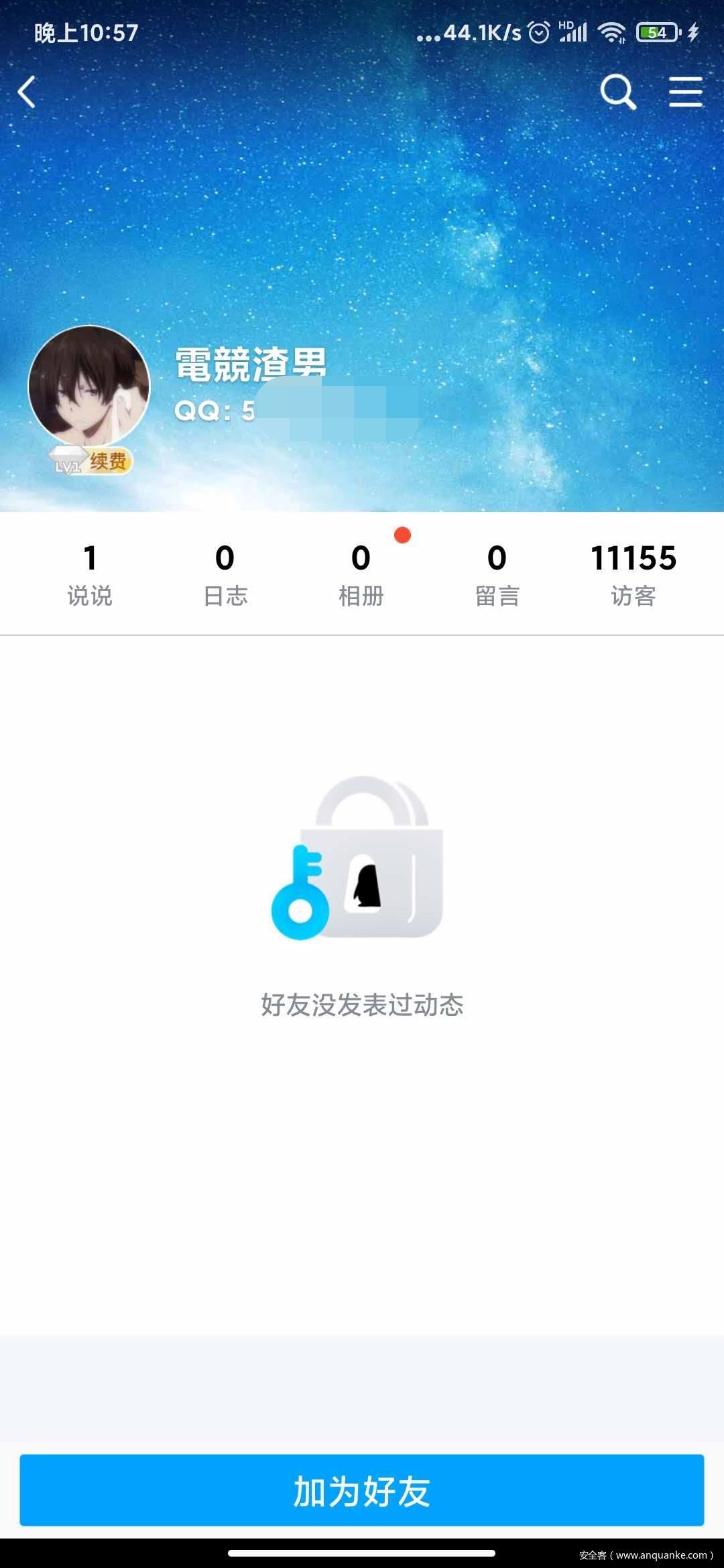
Task: View the 访客 visitor list
Action: (633, 574)
